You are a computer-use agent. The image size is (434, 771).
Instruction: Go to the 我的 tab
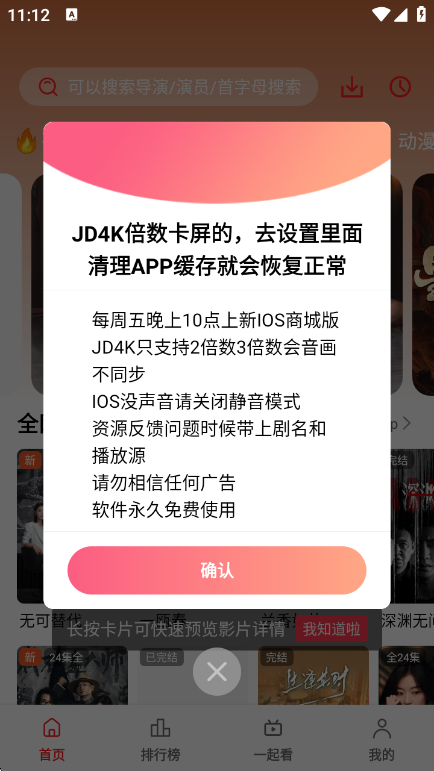[381, 740]
